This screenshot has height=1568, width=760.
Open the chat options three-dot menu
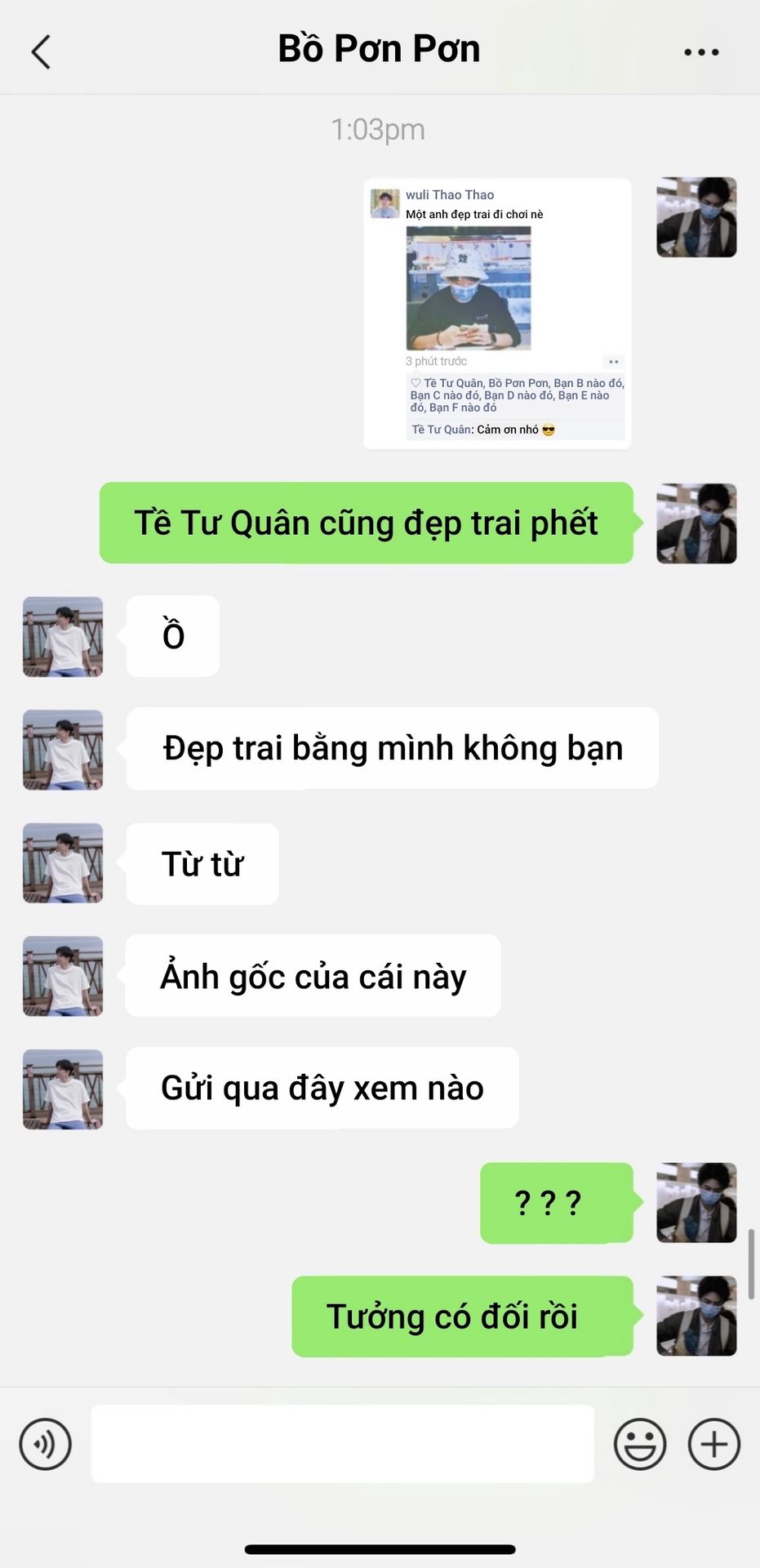pyautogui.click(x=700, y=52)
